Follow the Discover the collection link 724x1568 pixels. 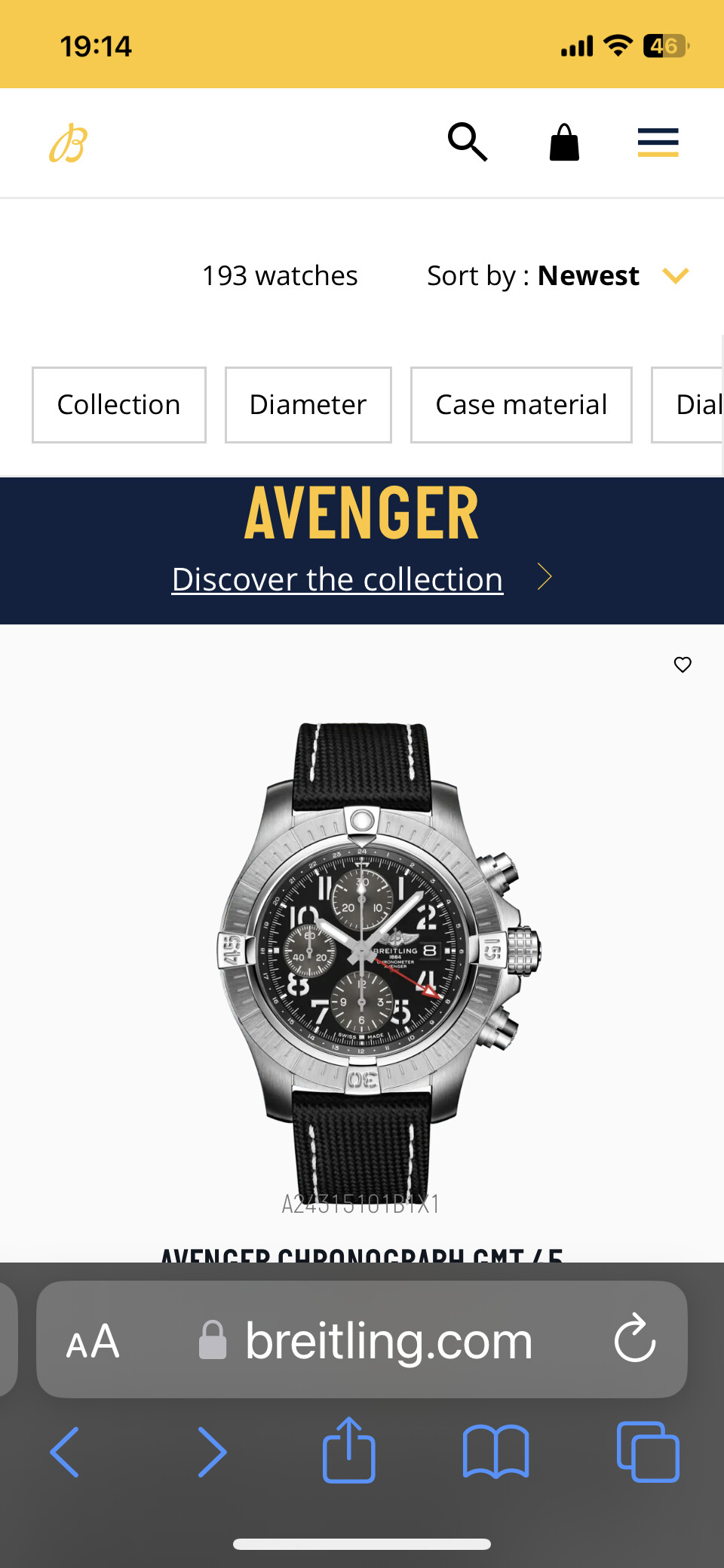pos(337,579)
